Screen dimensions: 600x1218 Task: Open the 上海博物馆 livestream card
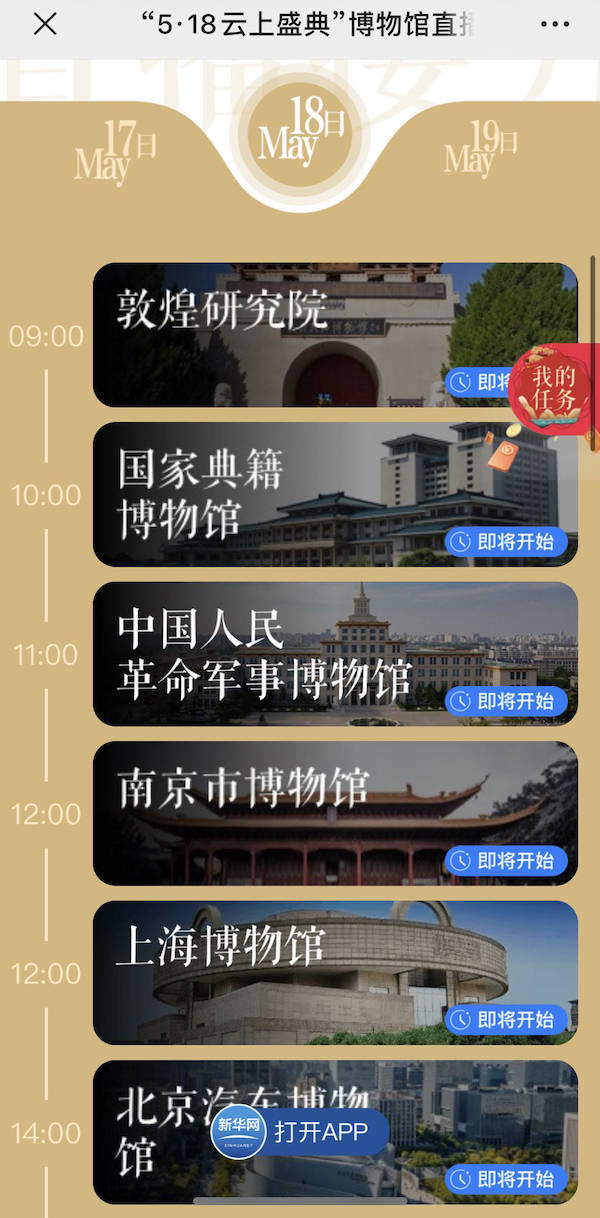(335, 973)
